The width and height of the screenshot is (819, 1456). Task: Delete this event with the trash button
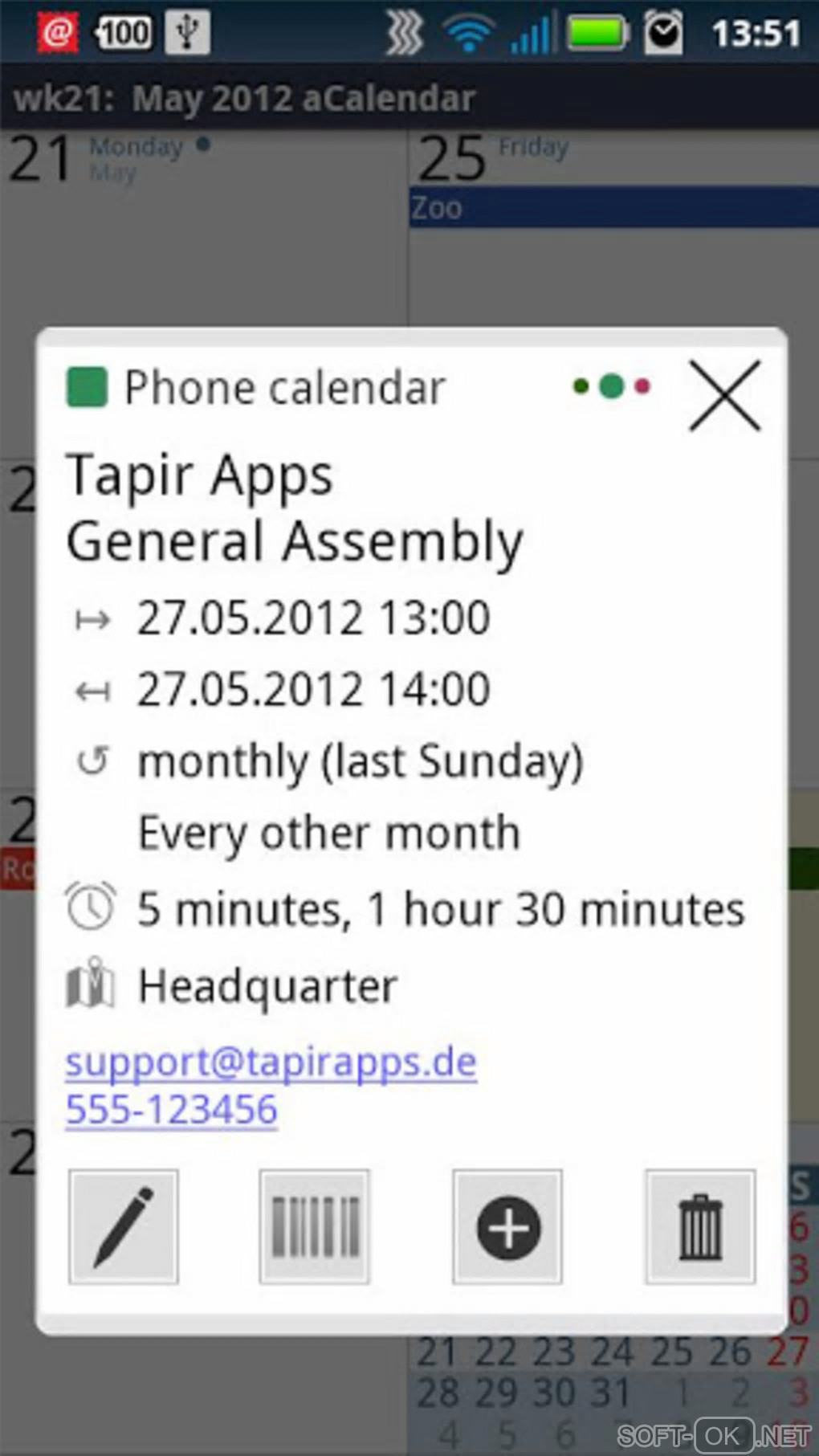coord(700,1226)
